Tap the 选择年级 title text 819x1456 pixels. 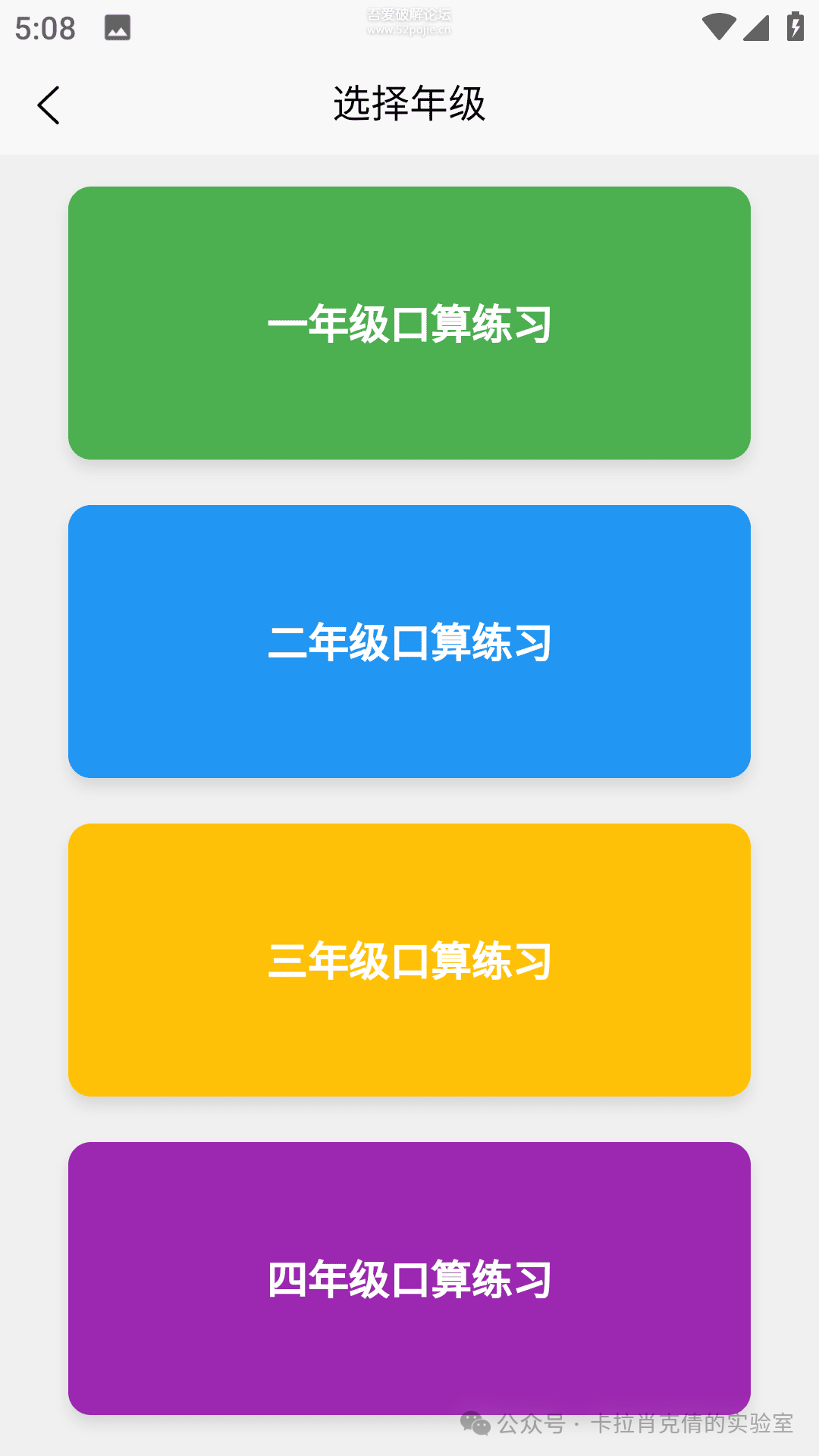409,104
